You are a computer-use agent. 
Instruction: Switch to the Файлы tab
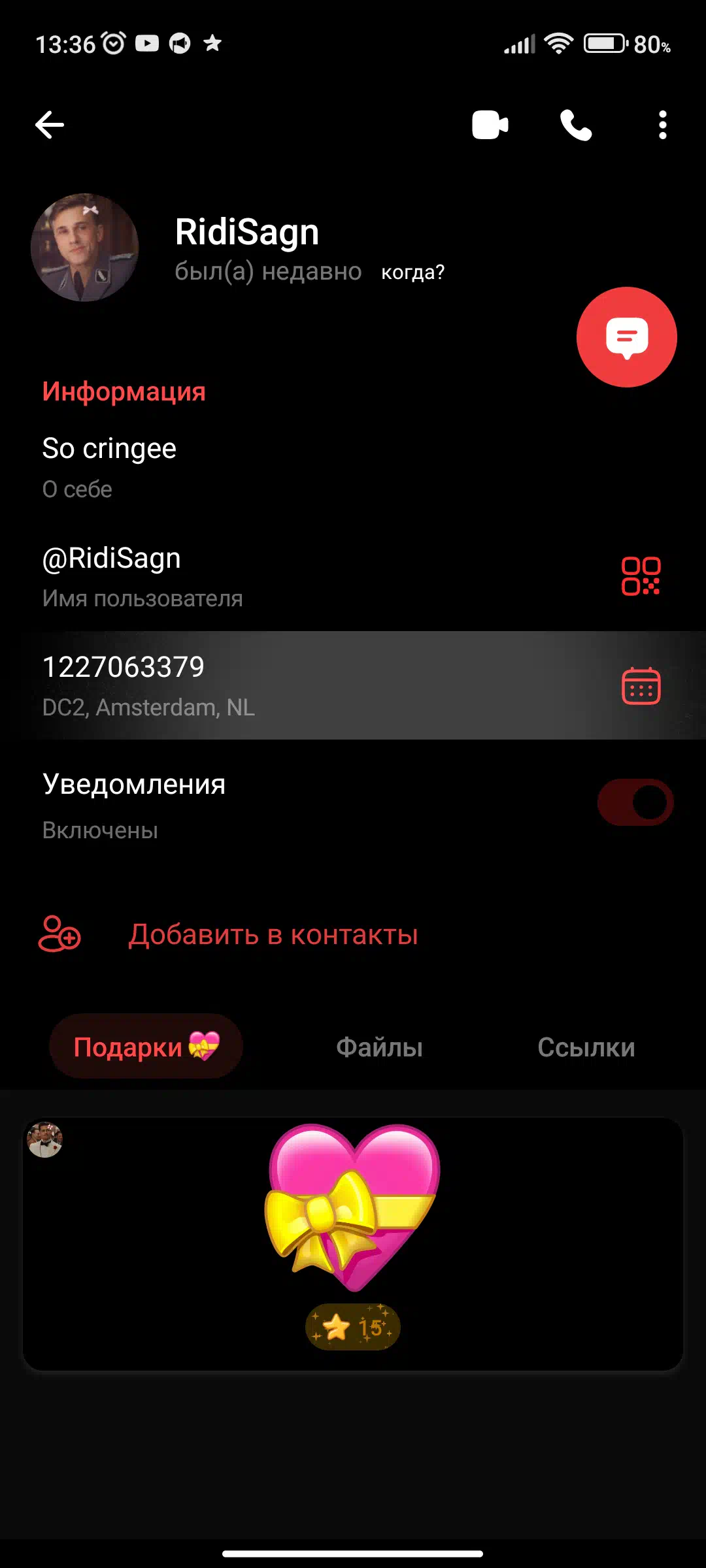tap(379, 1047)
